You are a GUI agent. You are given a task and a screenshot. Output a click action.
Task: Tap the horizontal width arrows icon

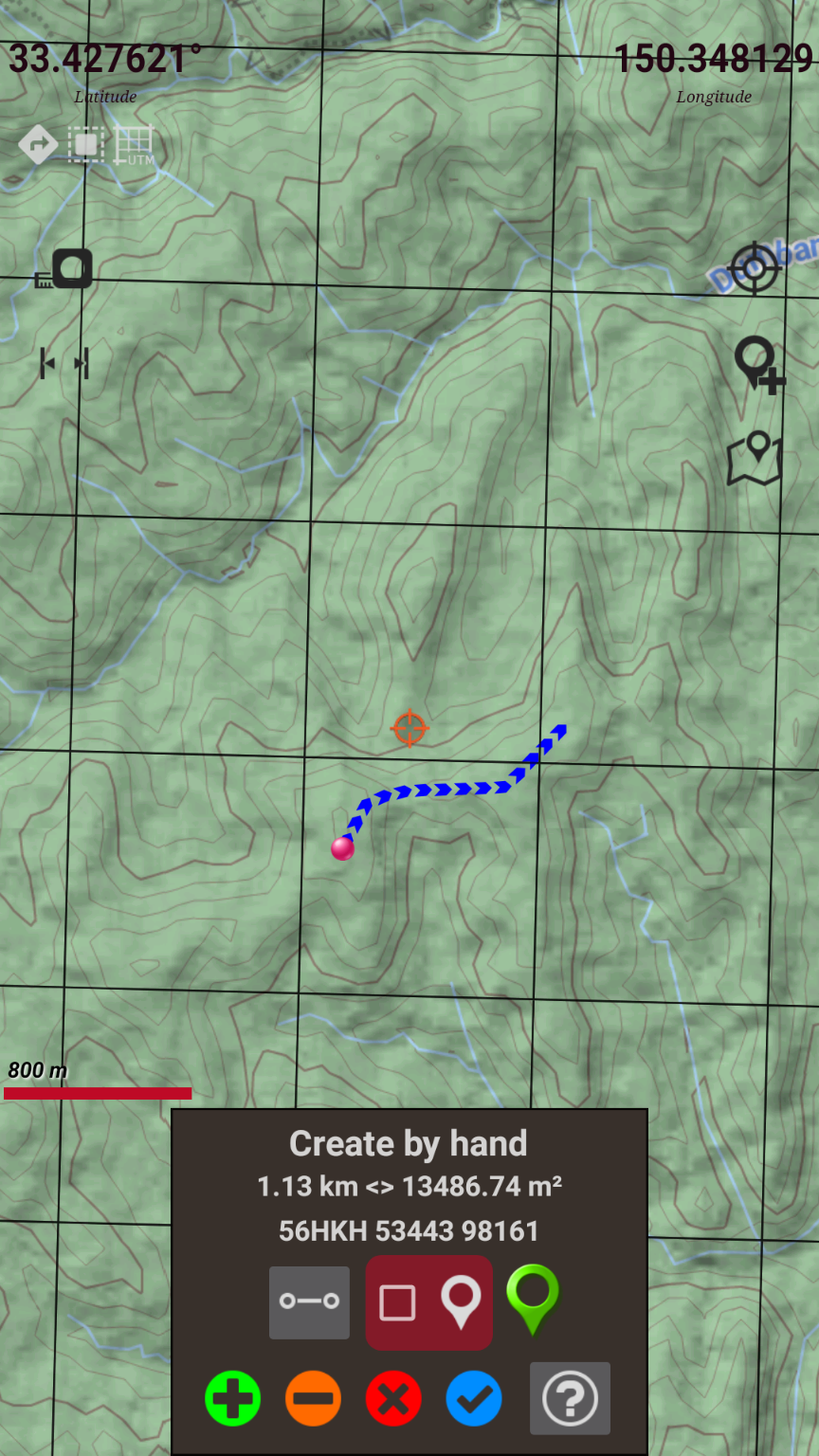click(64, 363)
